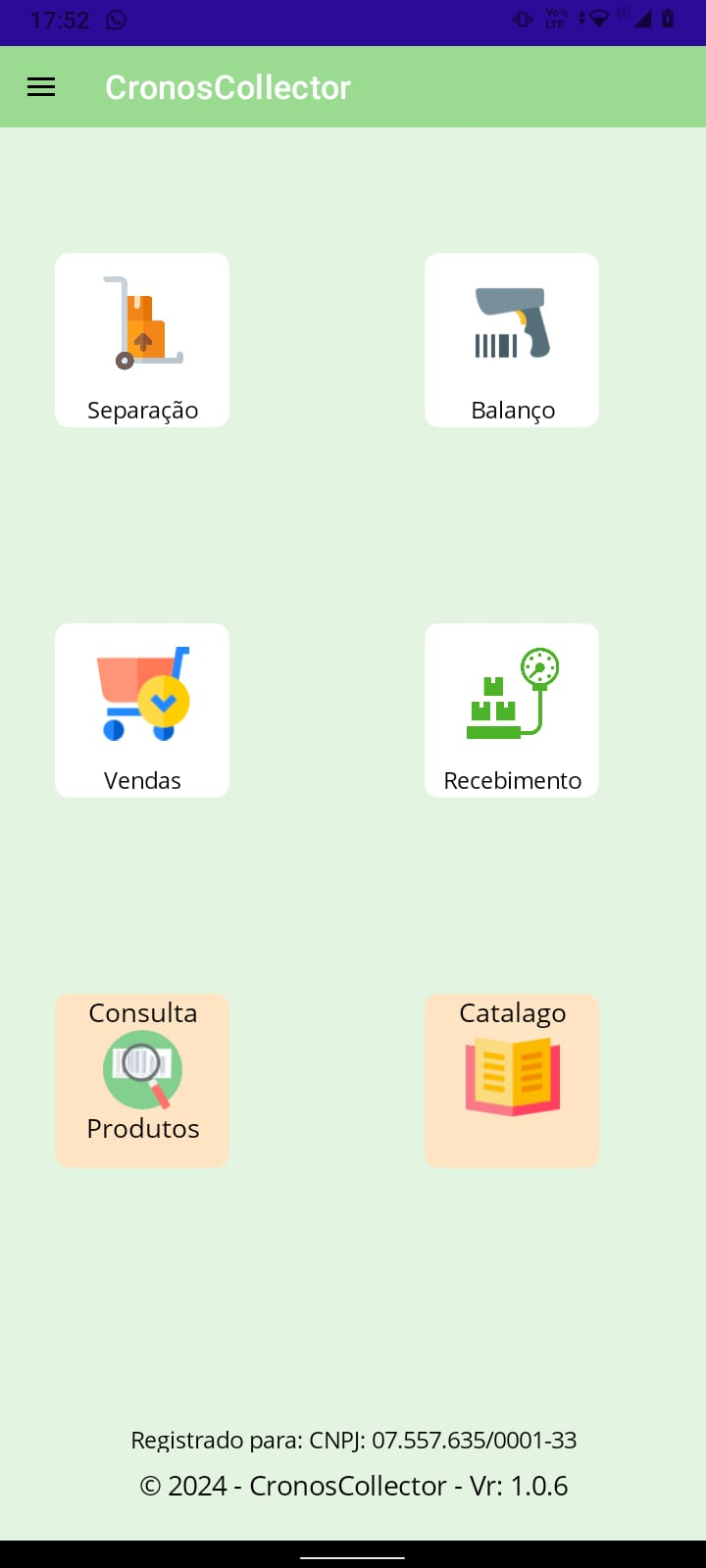Select the Recebimento tile
The height and width of the screenshot is (1568, 706).
[512, 710]
